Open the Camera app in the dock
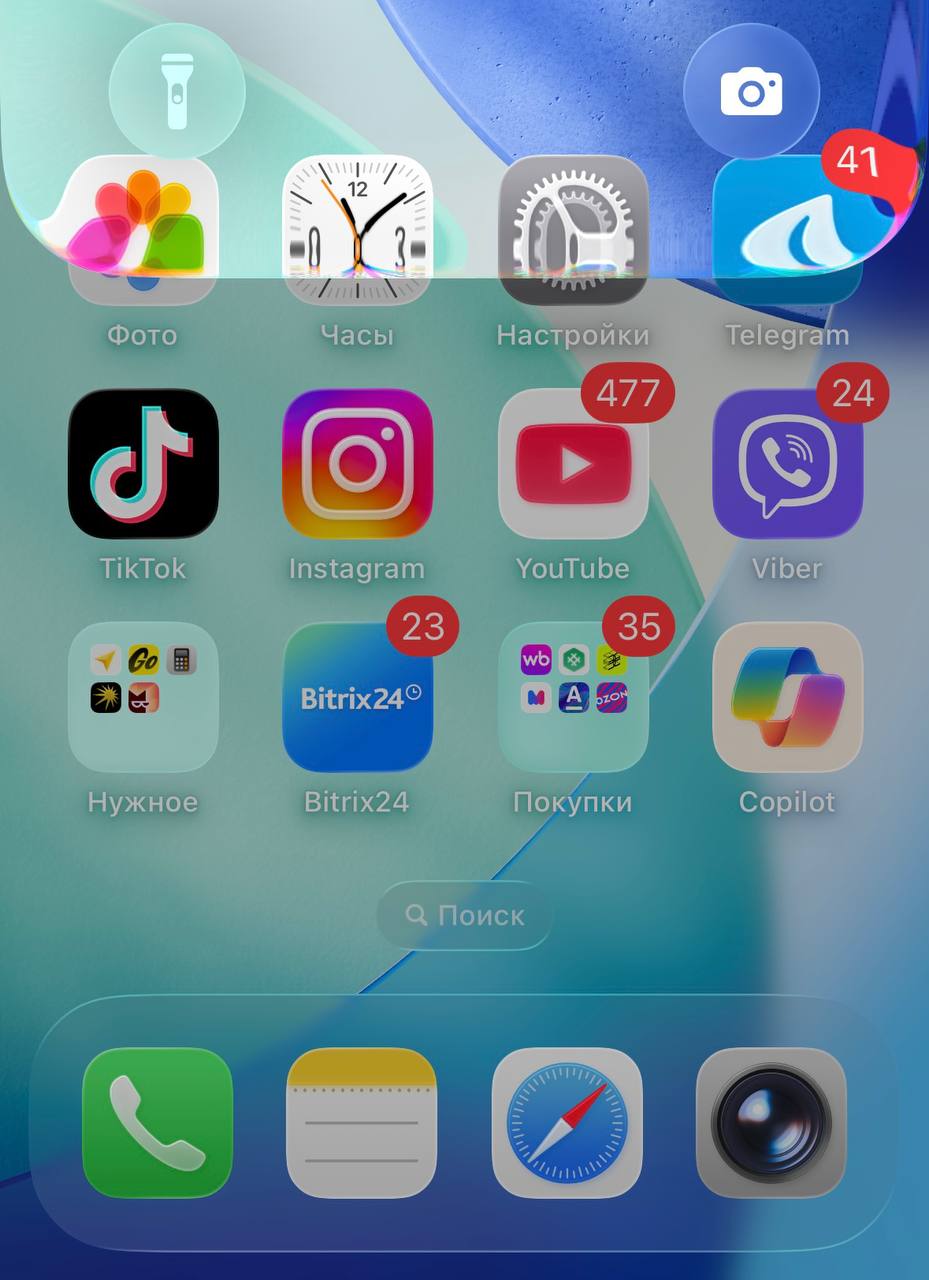 click(771, 1122)
